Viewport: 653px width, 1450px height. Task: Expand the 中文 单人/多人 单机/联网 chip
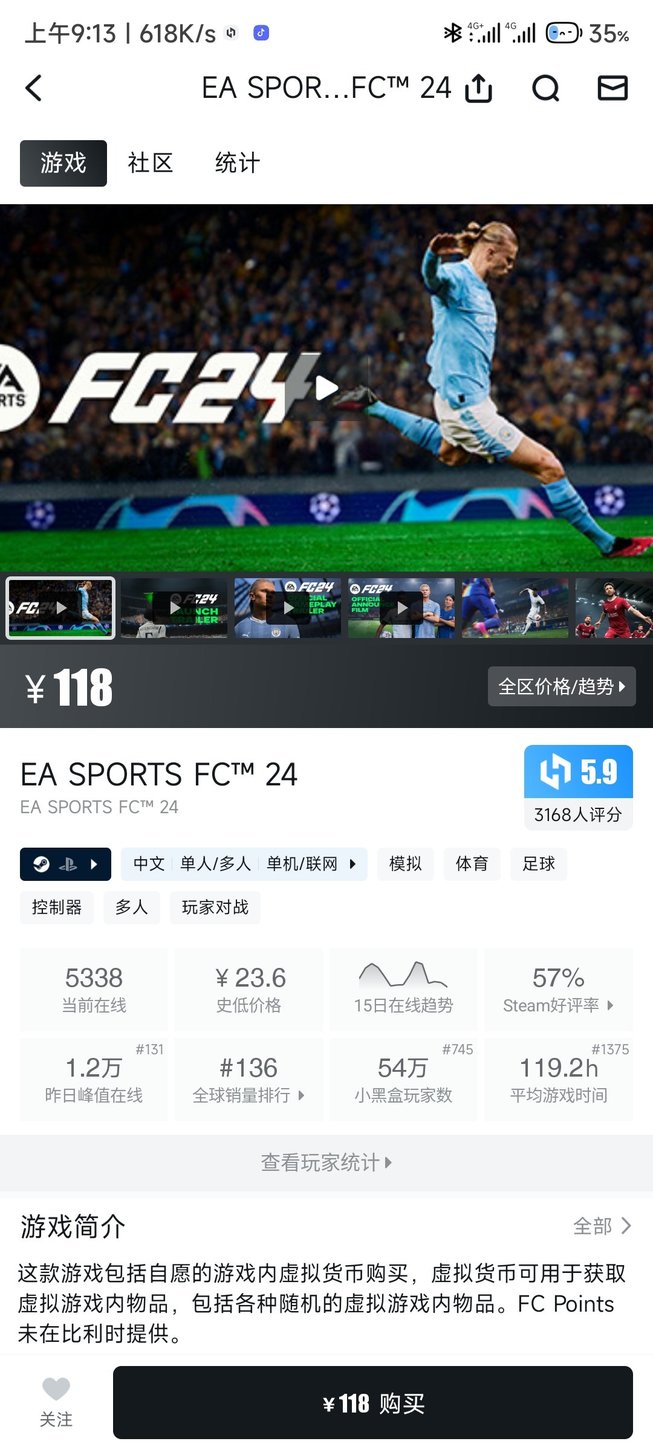tap(244, 864)
